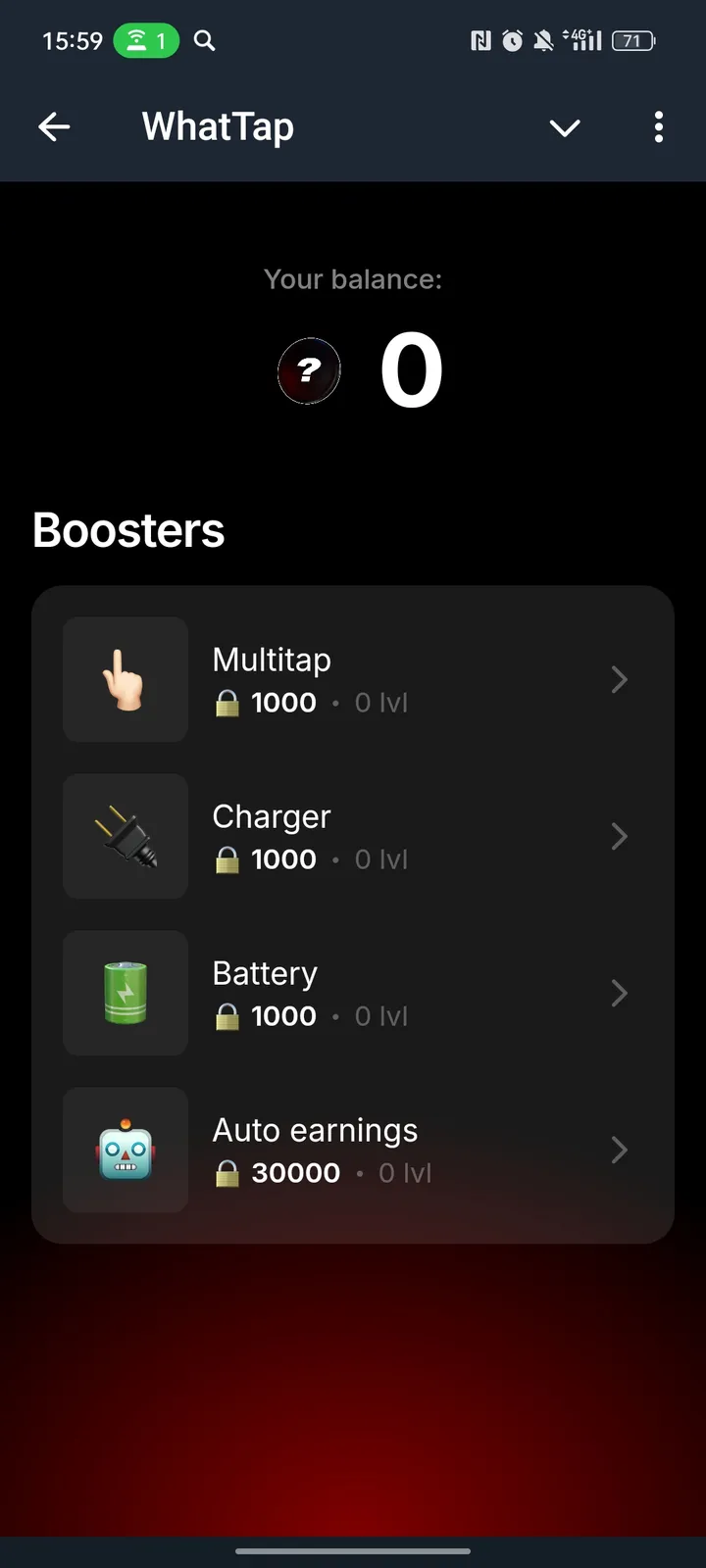Expand the Battery row chevron
706x1568 pixels.
click(619, 993)
